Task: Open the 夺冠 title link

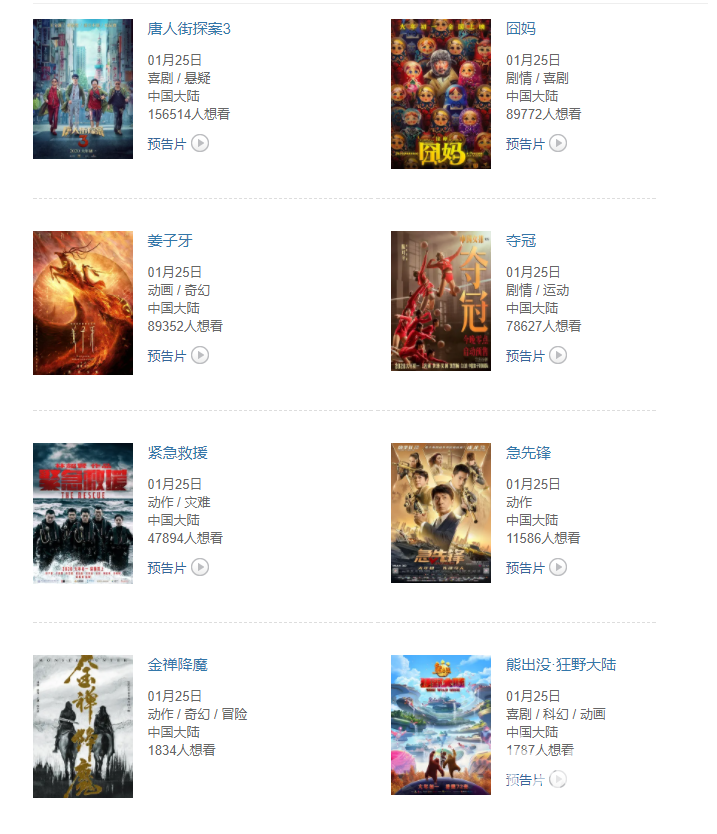Action: click(521, 241)
